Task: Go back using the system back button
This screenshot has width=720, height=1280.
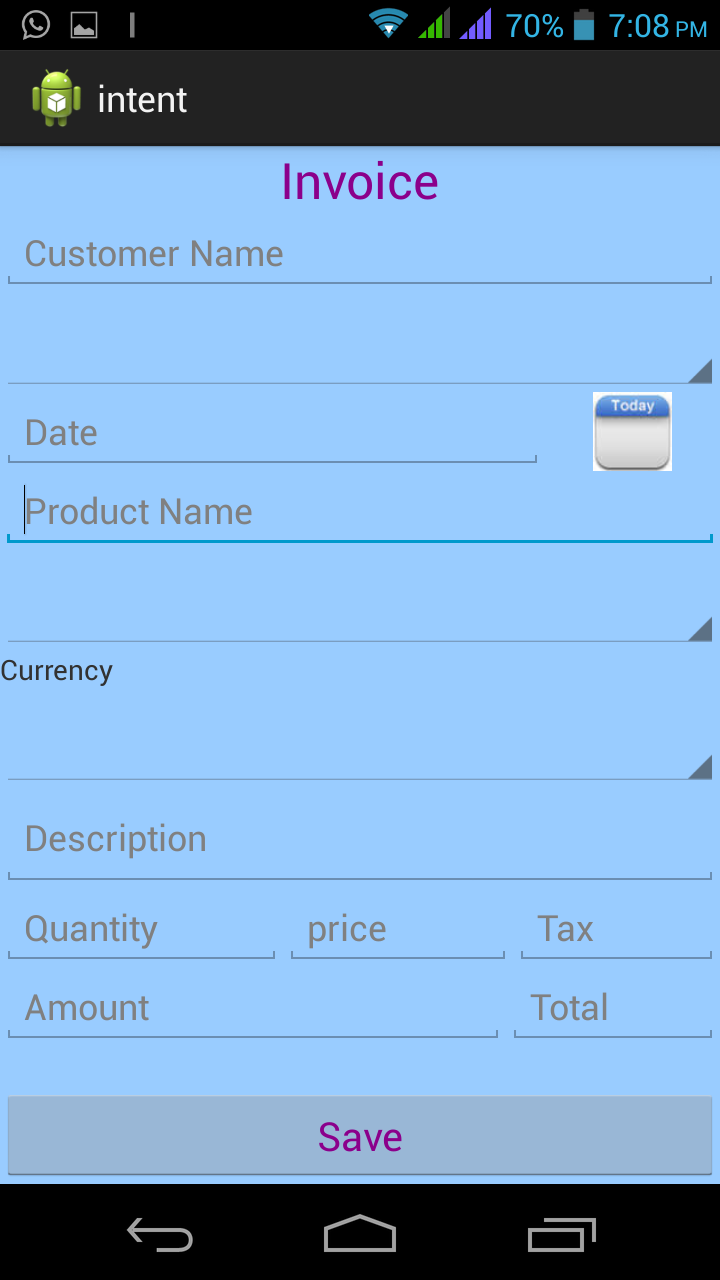Action: [160, 1234]
